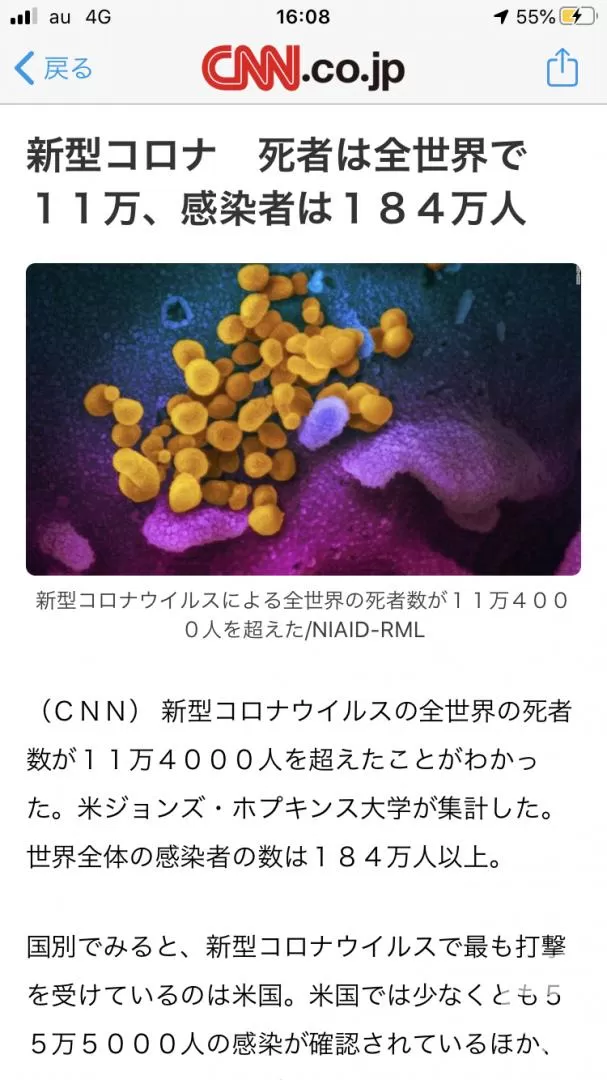Share this CNN article
The width and height of the screenshot is (607, 1080).
tap(562, 67)
